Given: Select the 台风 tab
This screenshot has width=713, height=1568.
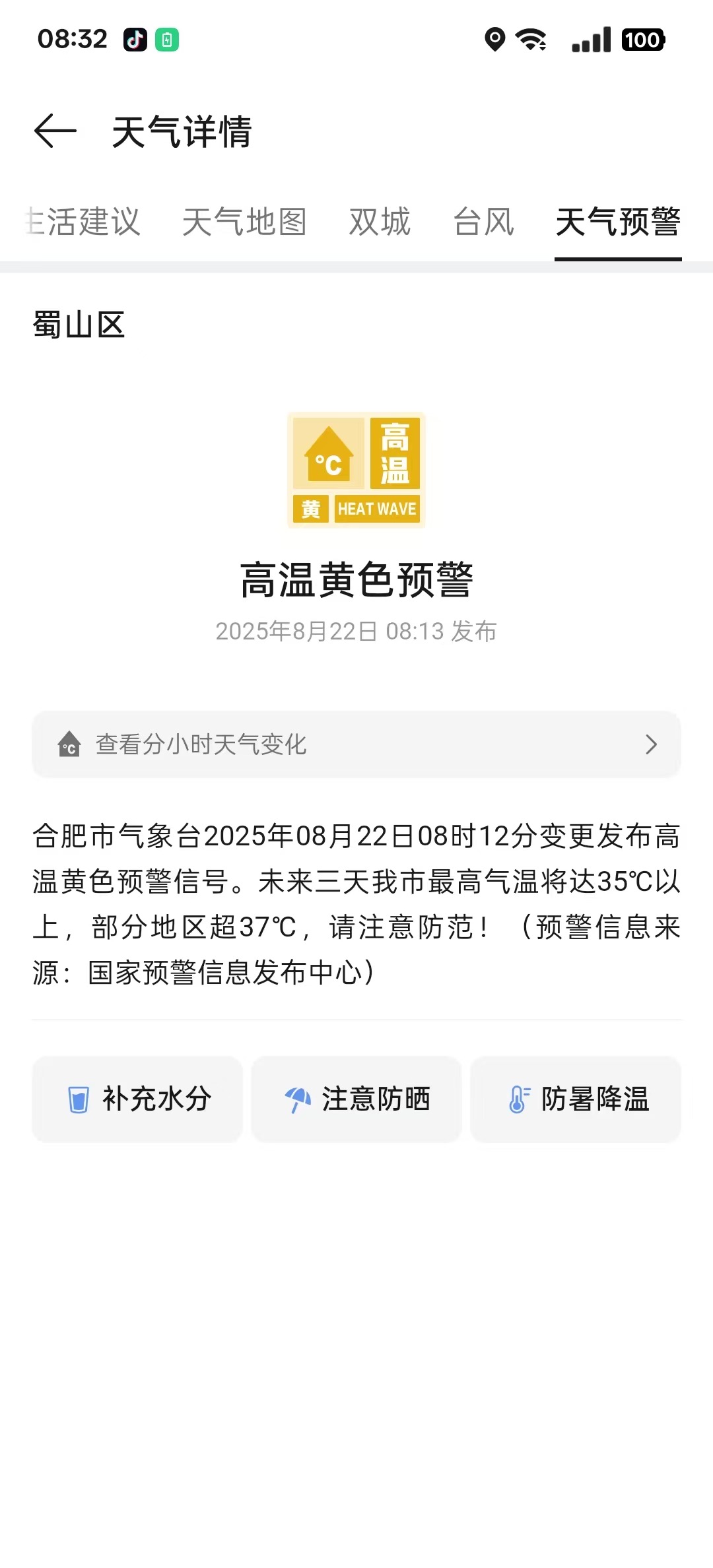Looking at the screenshot, I should (x=483, y=222).
